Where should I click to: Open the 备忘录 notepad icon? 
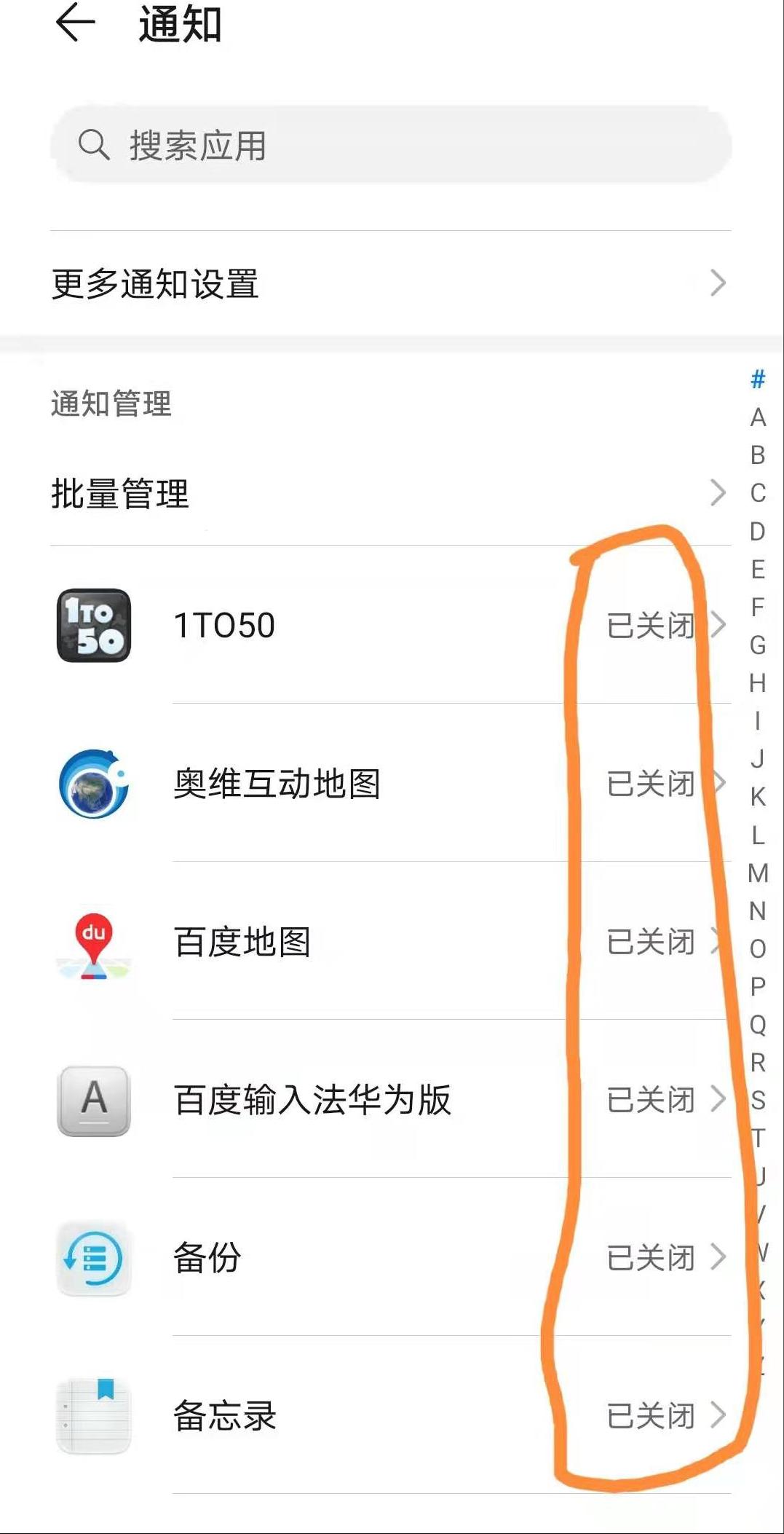93,1415
